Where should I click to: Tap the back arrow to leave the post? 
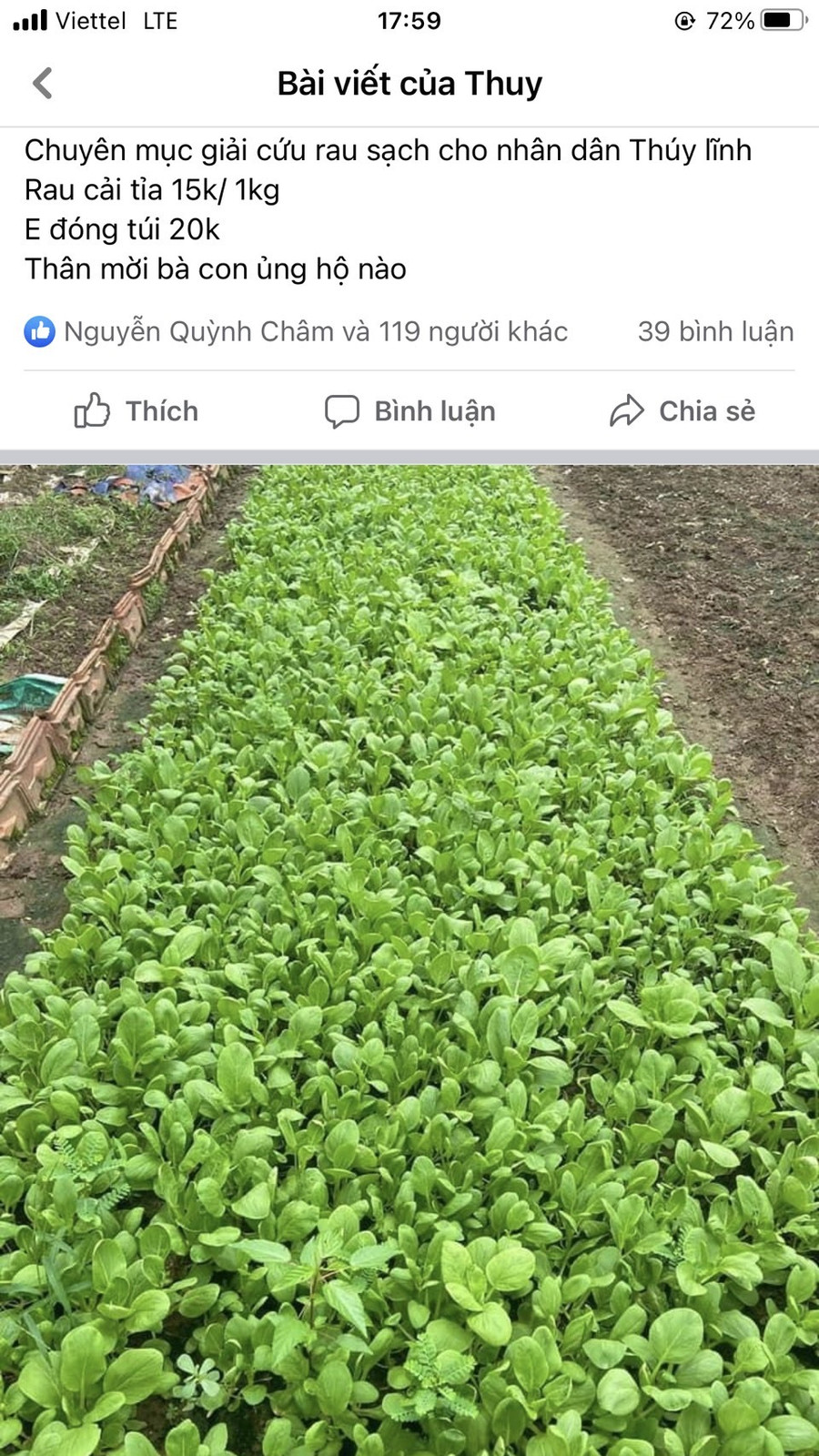(43, 83)
